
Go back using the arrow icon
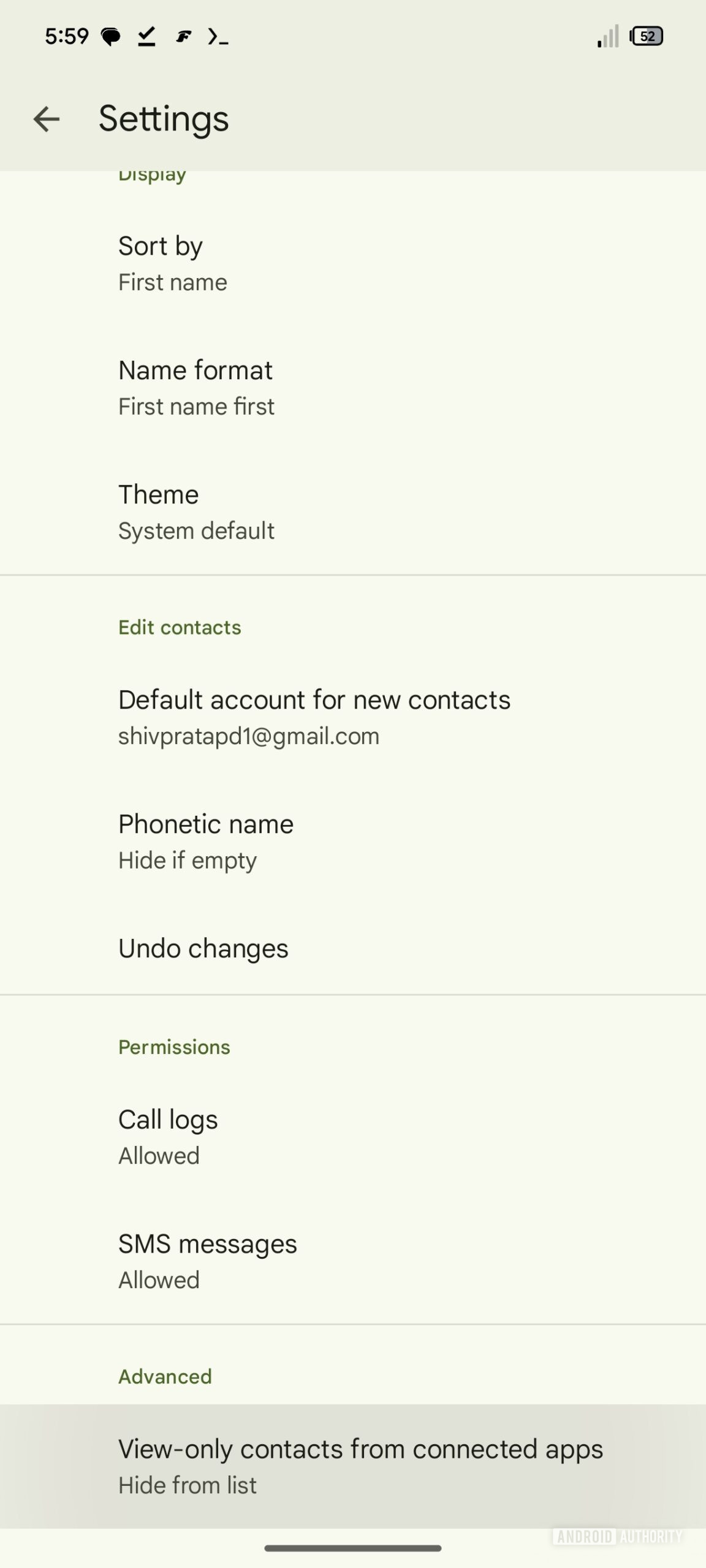[47, 119]
